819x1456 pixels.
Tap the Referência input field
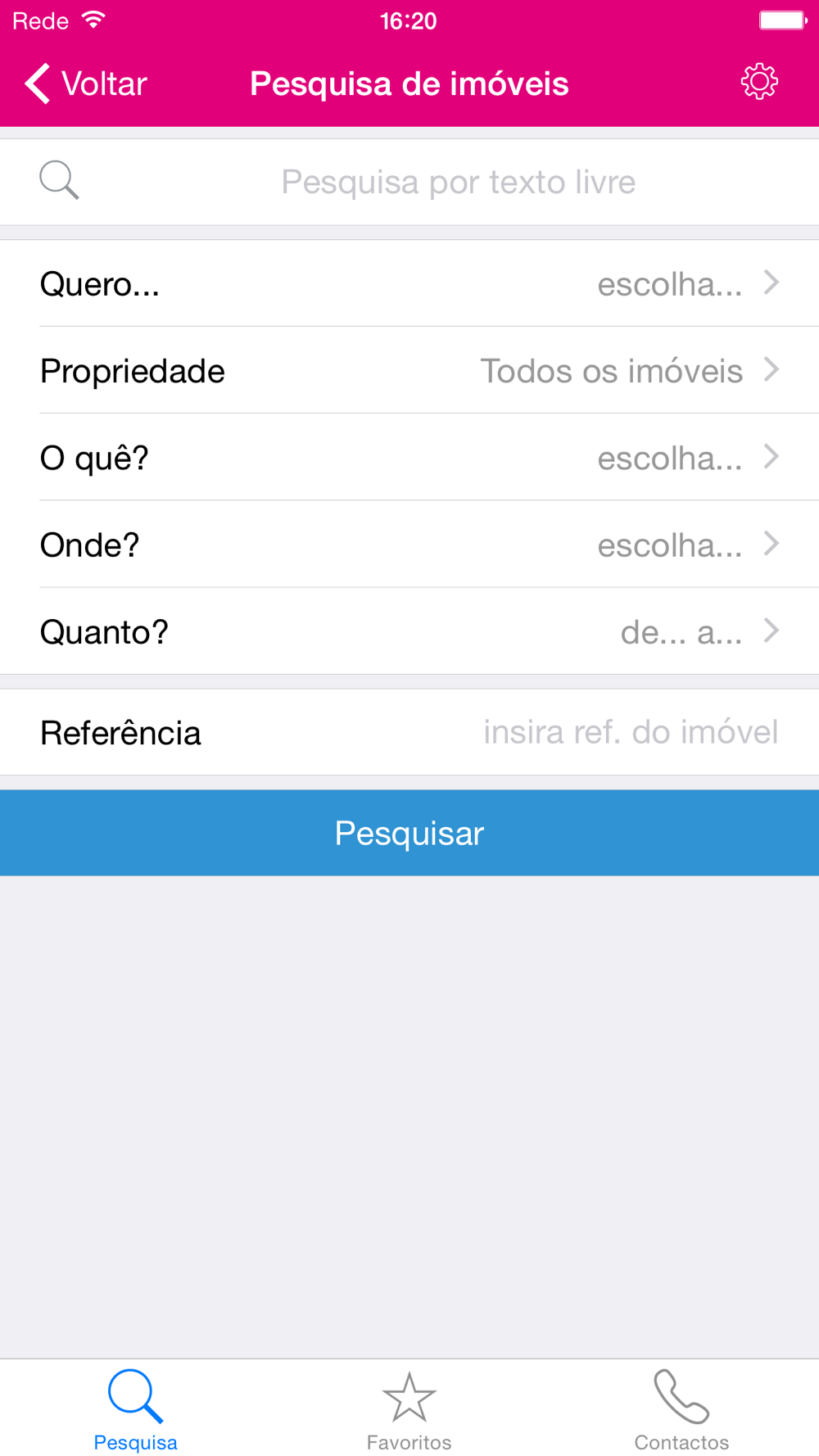click(x=409, y=732)
